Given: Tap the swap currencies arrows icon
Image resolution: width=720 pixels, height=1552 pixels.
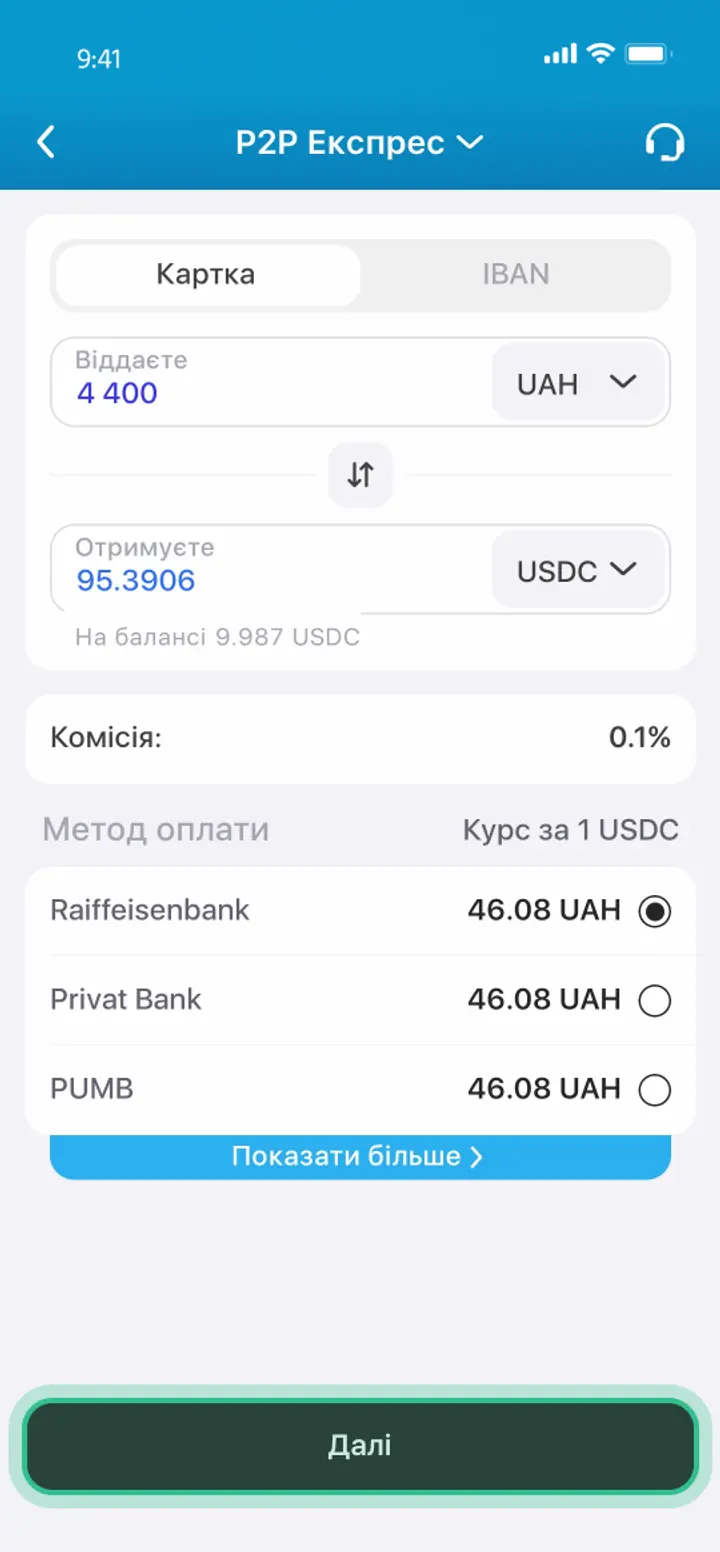Looking at the screenshot, I should pos(359,475).
